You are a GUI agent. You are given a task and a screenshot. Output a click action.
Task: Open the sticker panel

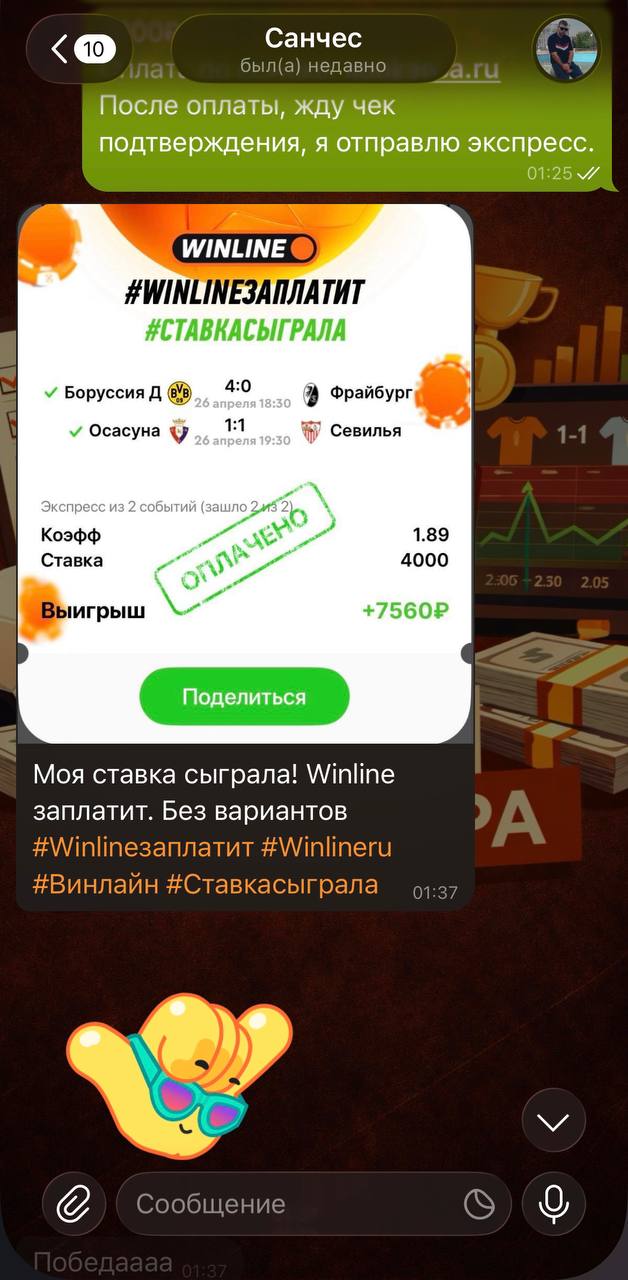tap(480, 1204)
